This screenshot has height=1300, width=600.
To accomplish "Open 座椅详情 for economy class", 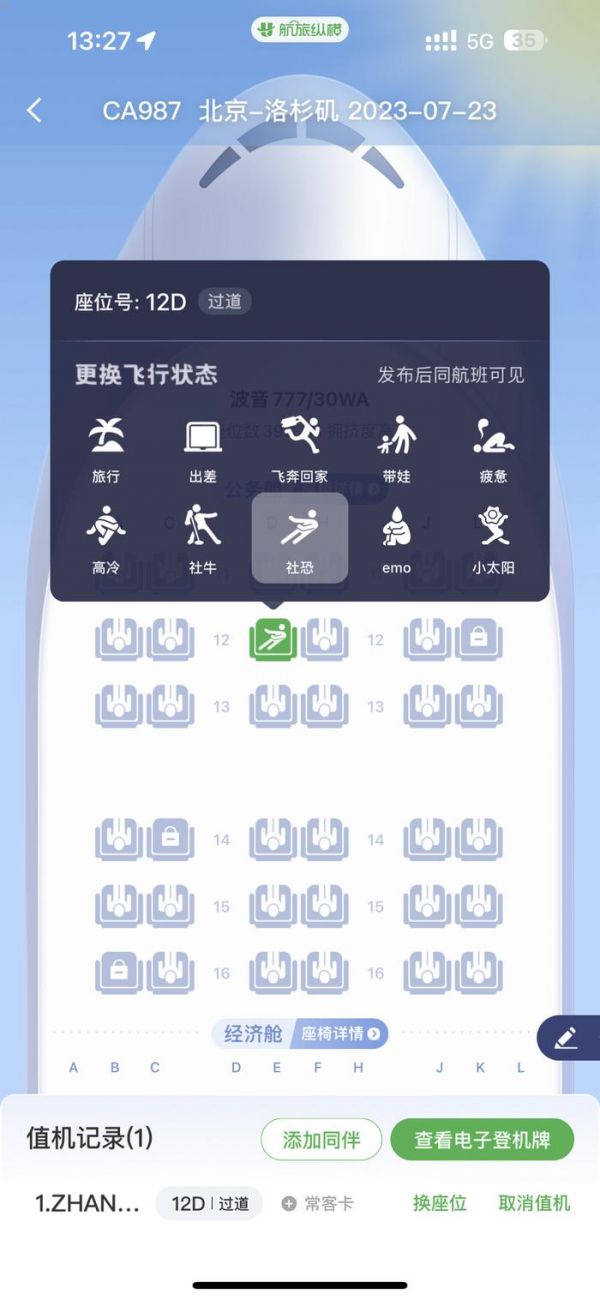I will [342, 1033].
